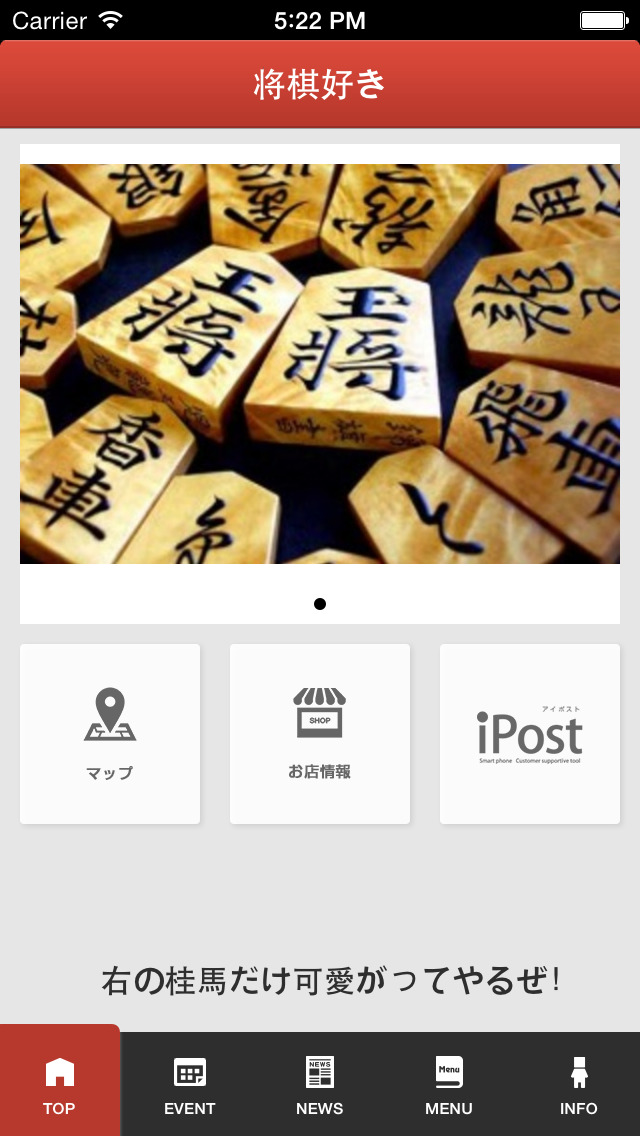Viewport: 640px width, 1136px height.
Task: Open the マップ map tile
Action: tap(110, 733)
